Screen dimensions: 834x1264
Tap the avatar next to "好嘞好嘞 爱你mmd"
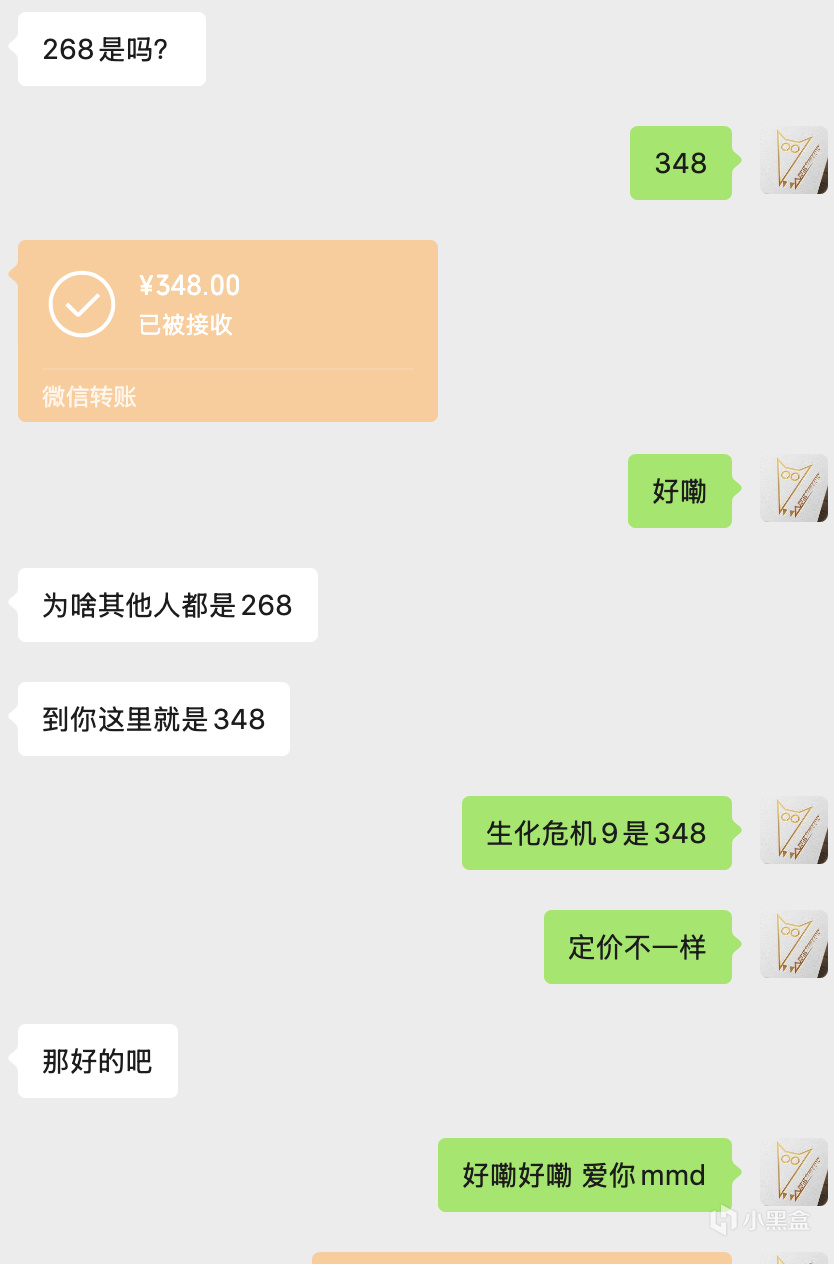793,1173
